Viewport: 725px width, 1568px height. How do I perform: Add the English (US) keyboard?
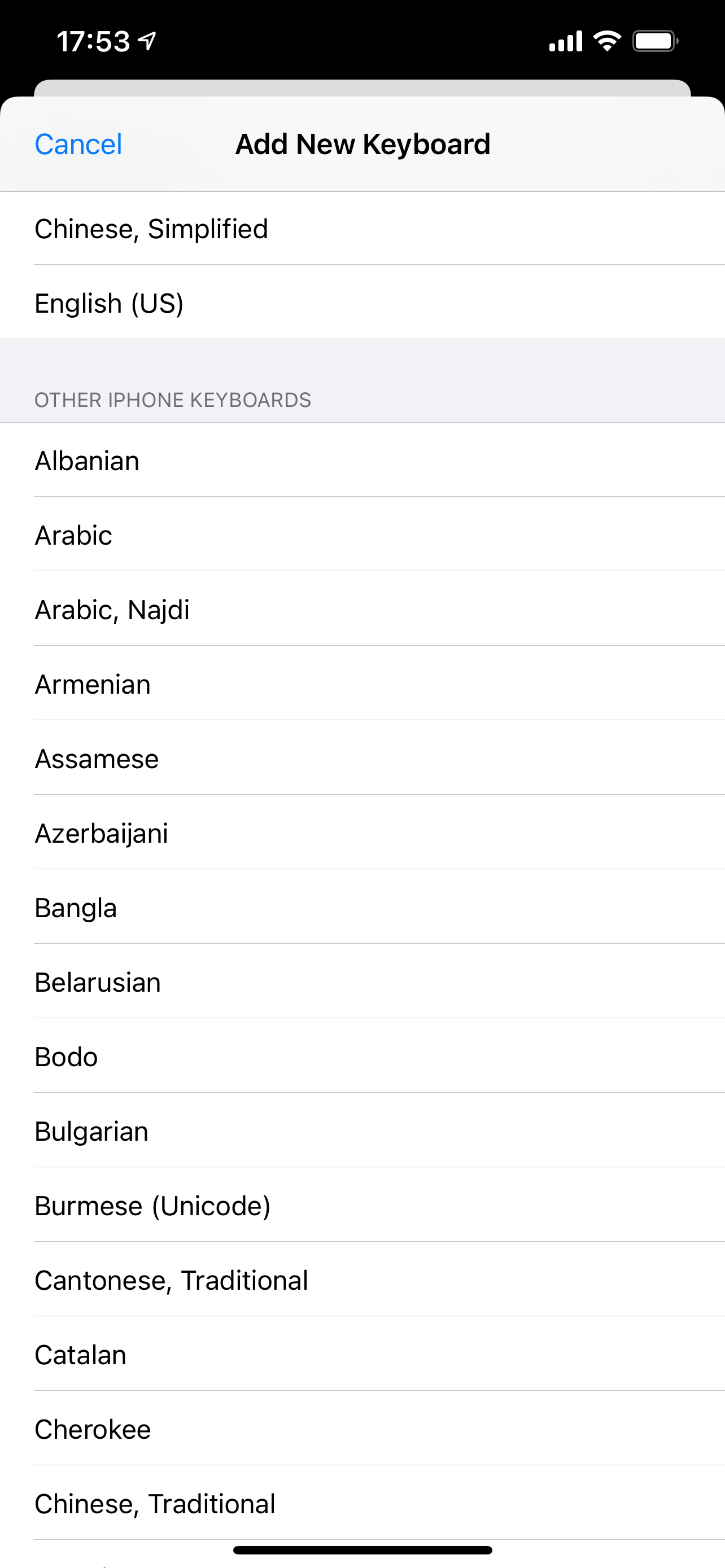(362, 303)
